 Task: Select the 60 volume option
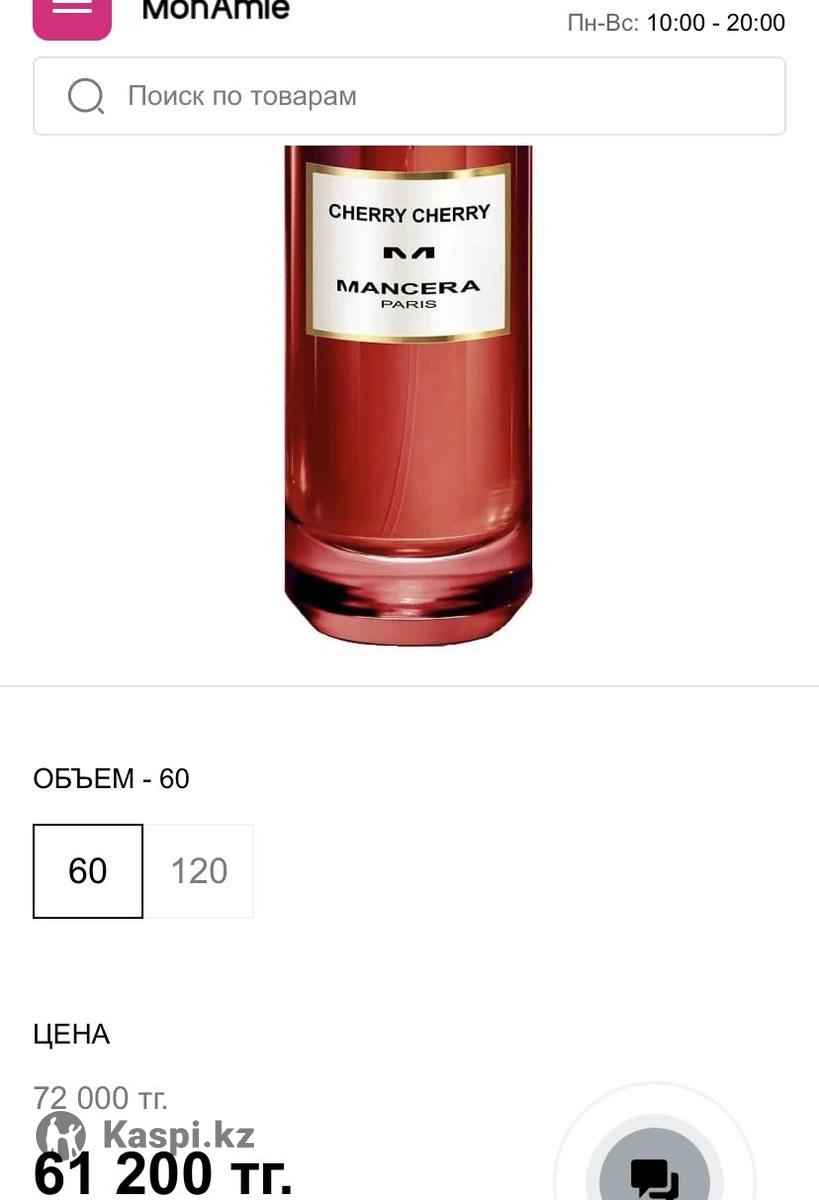pos(88,871)
